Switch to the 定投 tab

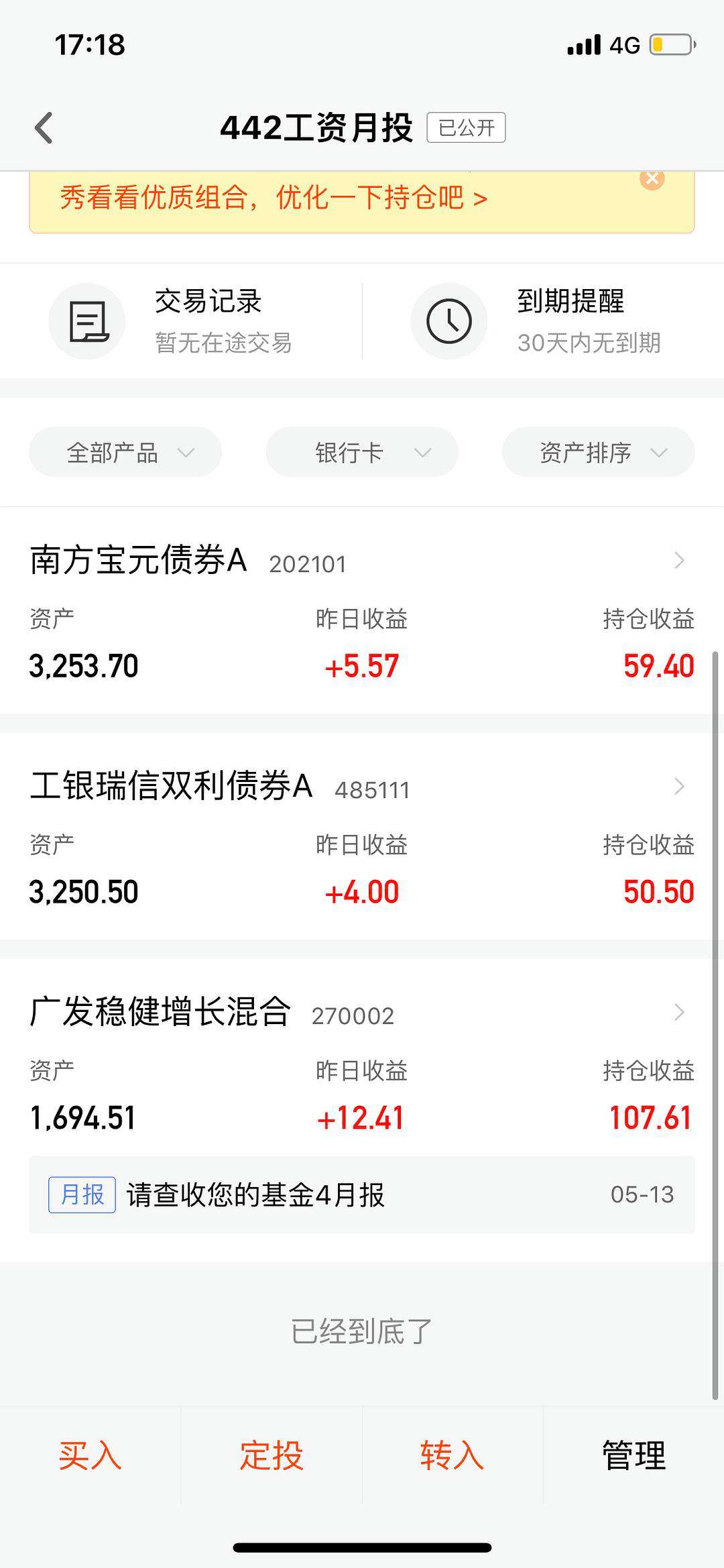click(x=271, y=1457)
